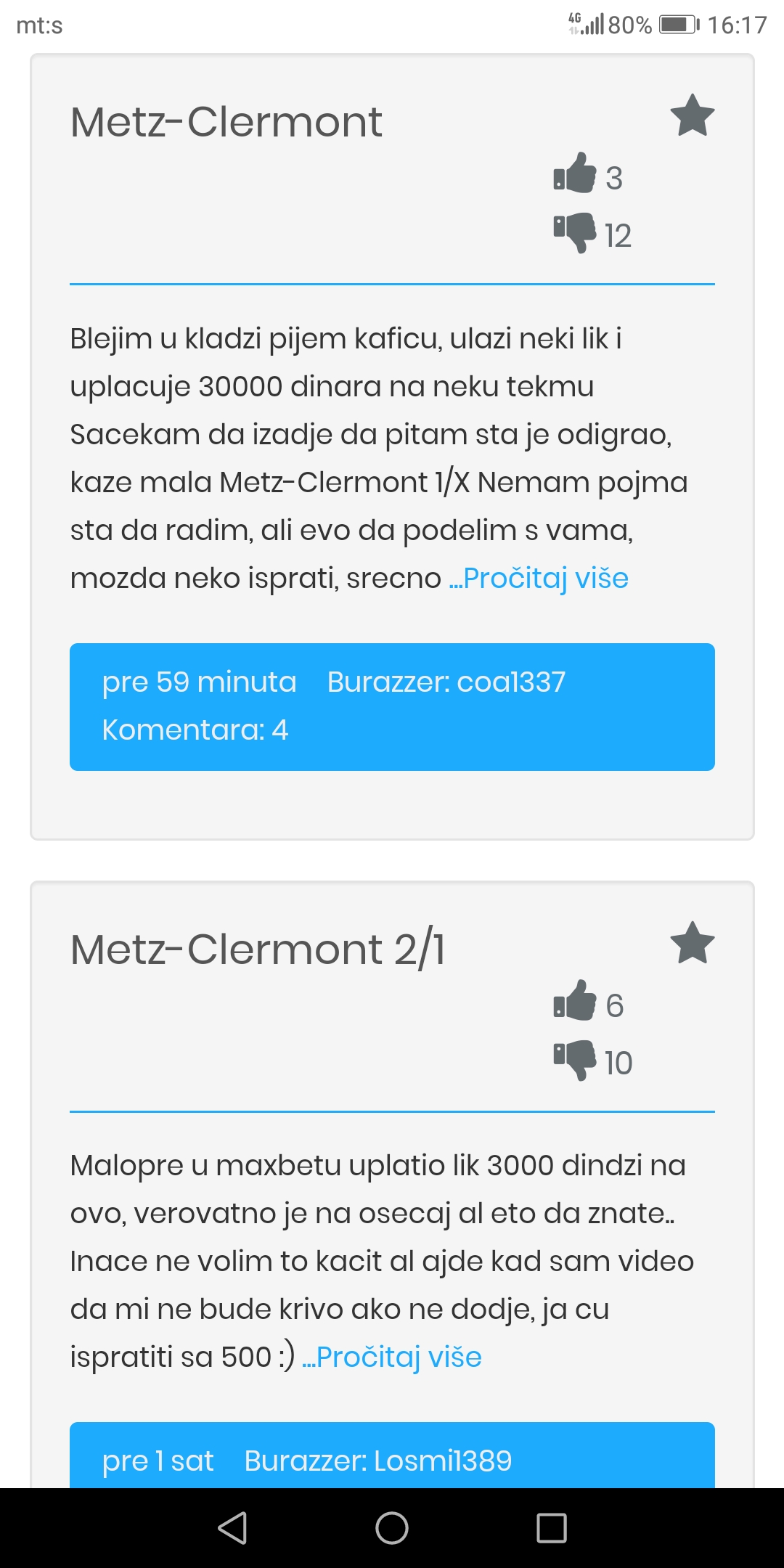This screenshot has height=1568, width=784.
Task: Favorite the Metz-Clermont 2/1 tip via star
Action: (x=692, y=942)
